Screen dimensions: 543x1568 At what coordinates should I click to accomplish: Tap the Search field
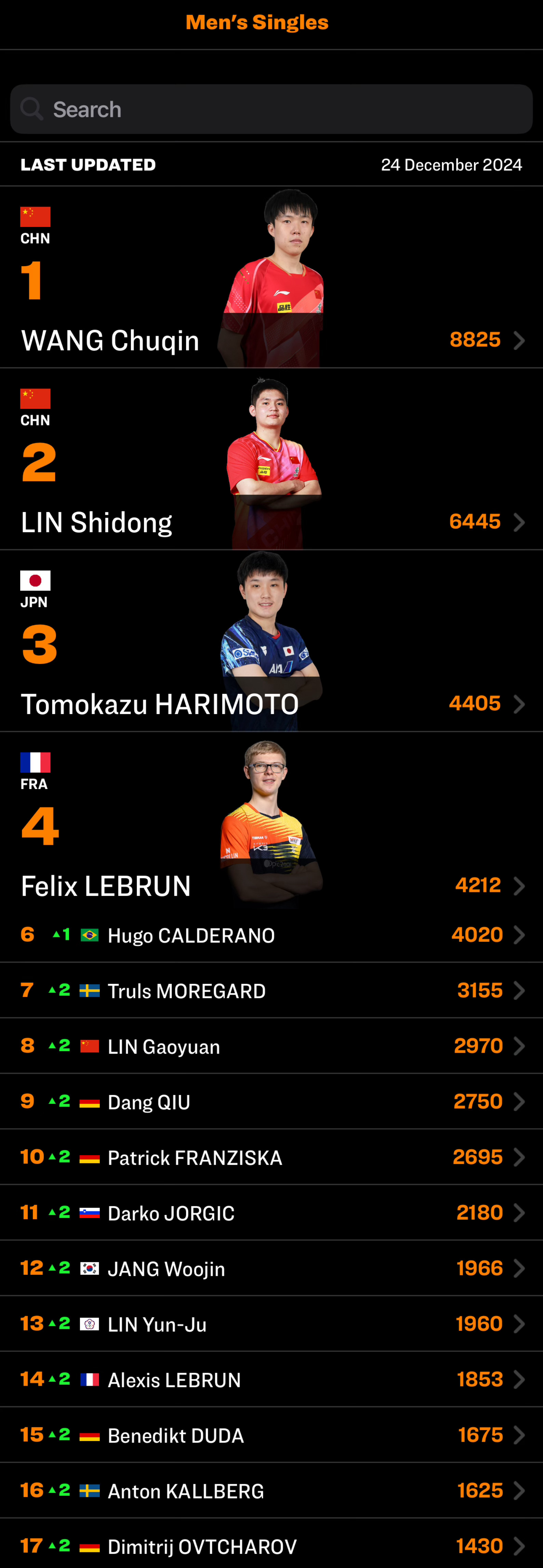pyautogui.click(x=271, y=109)
